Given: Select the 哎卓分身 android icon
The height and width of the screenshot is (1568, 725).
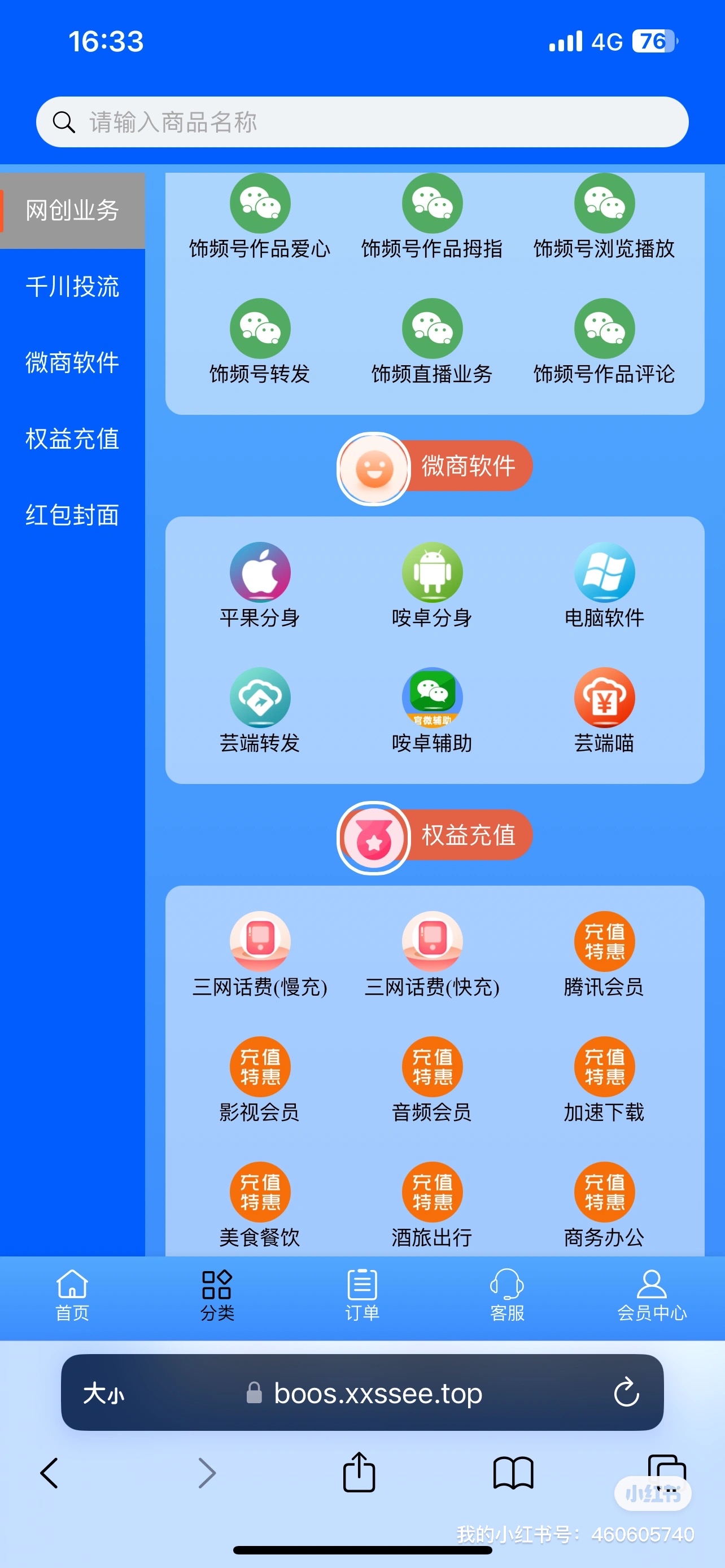Looking at the screenshot, I should (432, 572).
